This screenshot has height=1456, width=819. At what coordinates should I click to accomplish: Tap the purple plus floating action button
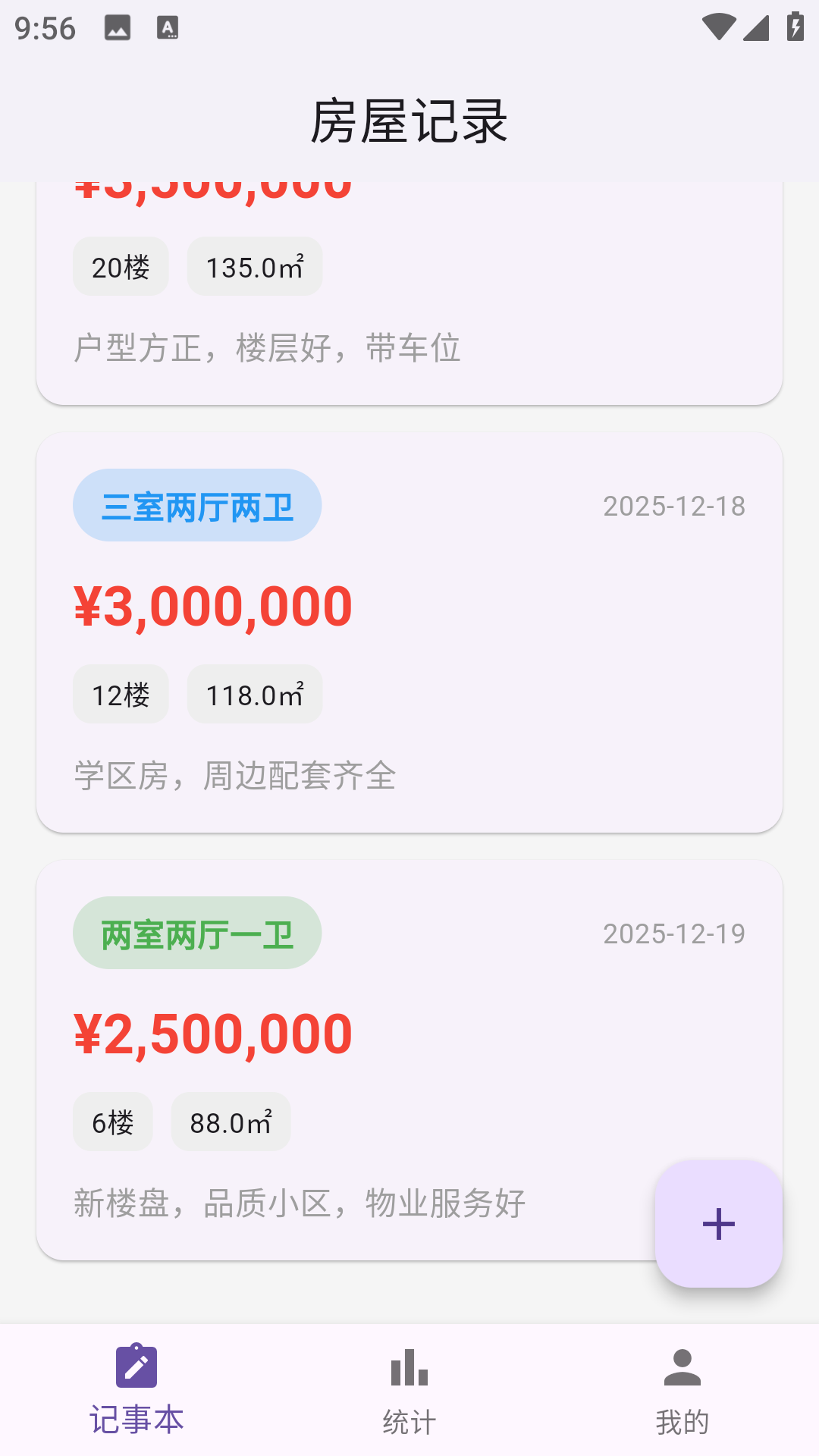pos(717,1223)
